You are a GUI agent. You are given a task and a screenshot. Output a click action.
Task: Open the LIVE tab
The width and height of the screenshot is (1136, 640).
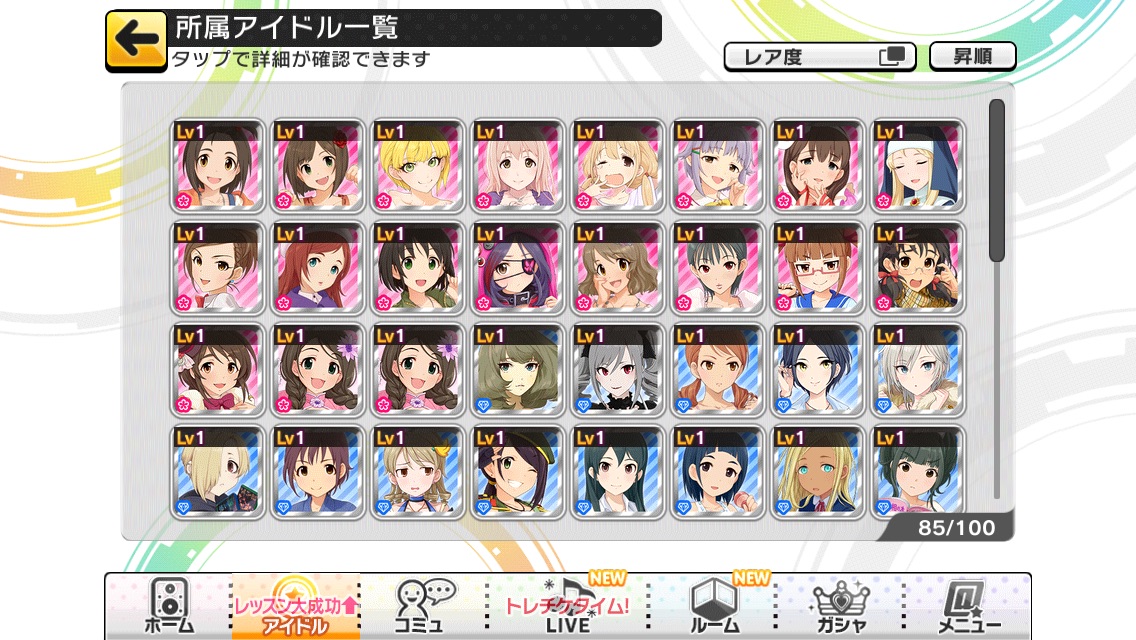click(x=567, y=607)
